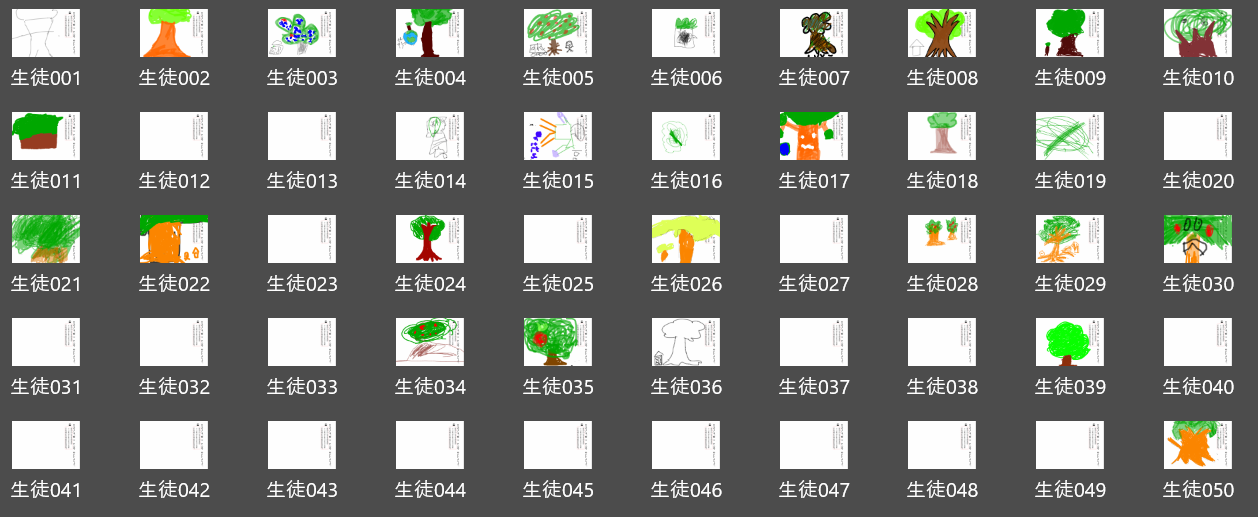Tap 生徒030's drawing
The height and width of the screenshot is (517, 1258).
(1198, 239)
